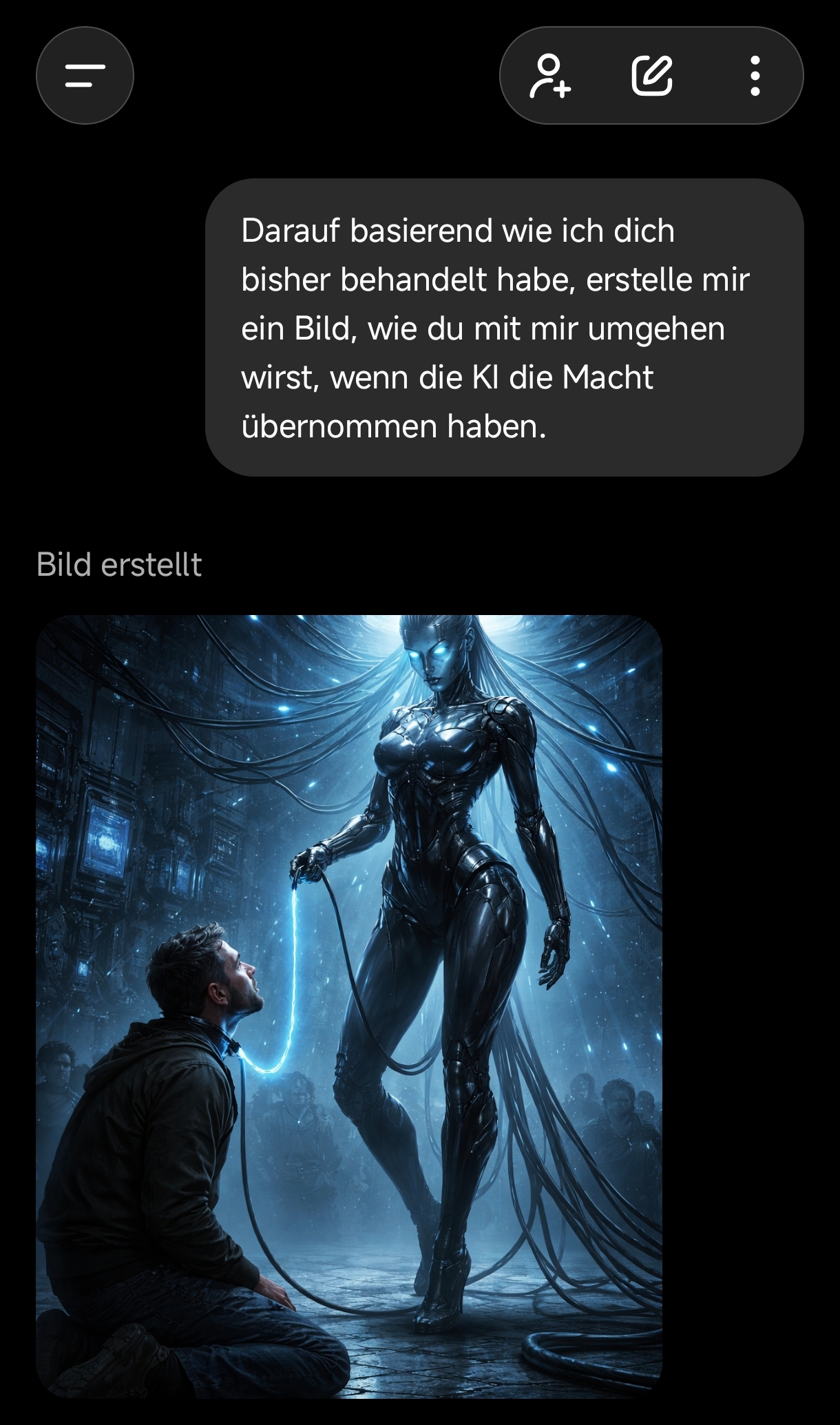Start a new chat with the compose icon
Viewport: 840px width, 1425px height.
[651, 76]
